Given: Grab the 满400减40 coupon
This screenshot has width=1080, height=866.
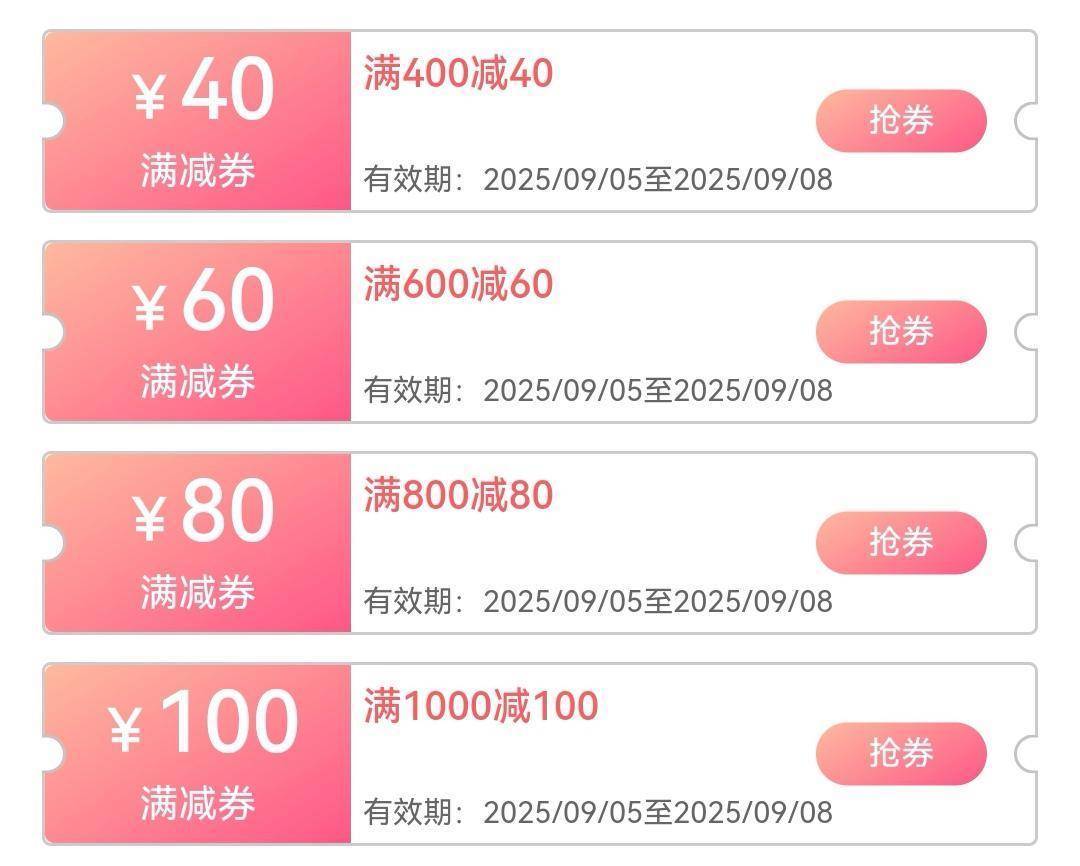Looking at the screenshot, I should pos(901,121).
